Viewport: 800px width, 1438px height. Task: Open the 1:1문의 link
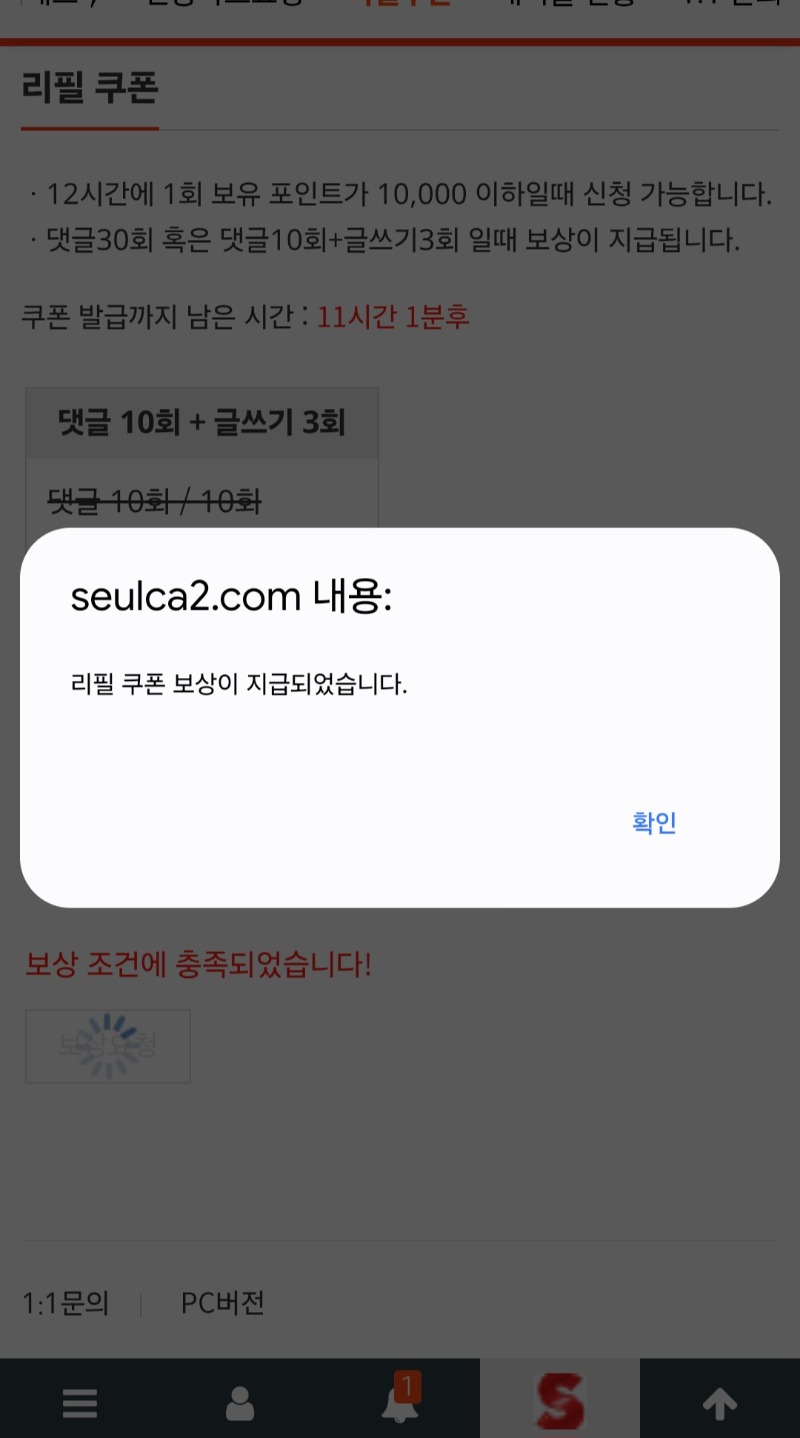coord(66,1303)
